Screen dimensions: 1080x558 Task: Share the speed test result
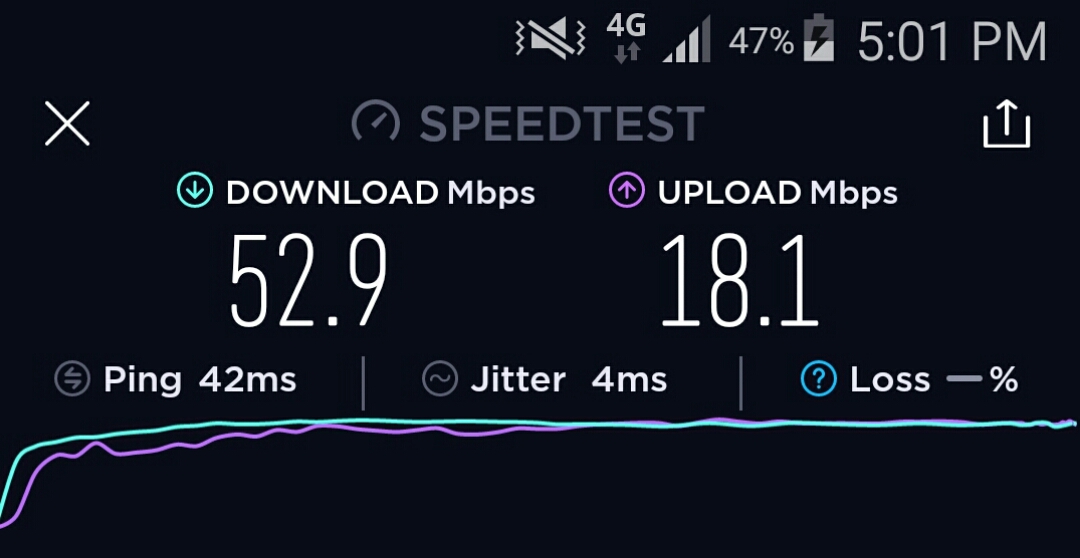(1006, 126)
